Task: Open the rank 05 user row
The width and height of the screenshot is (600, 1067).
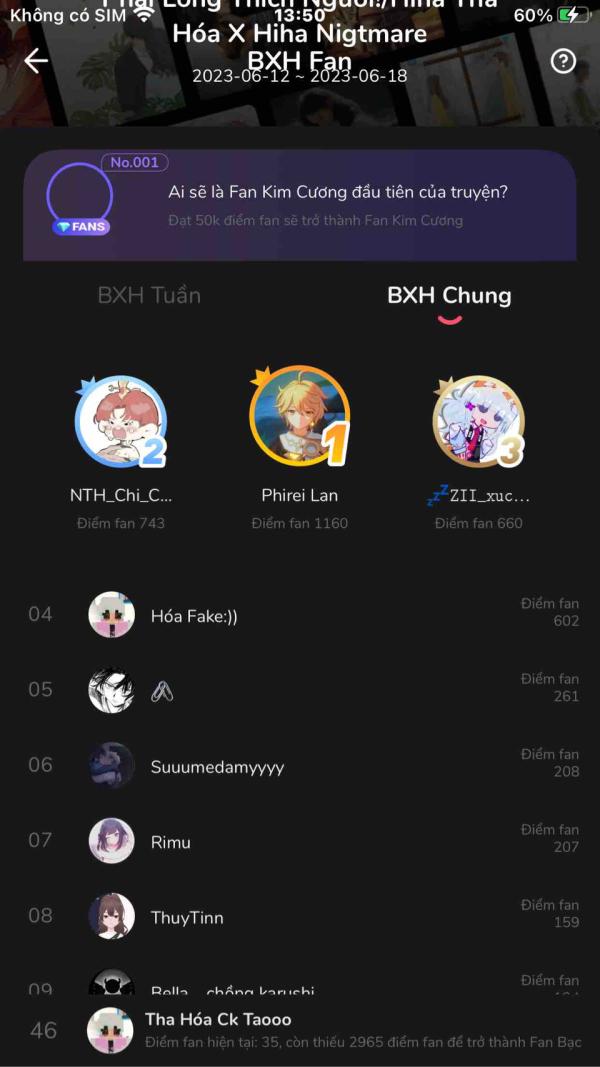Action: (300, 691)
